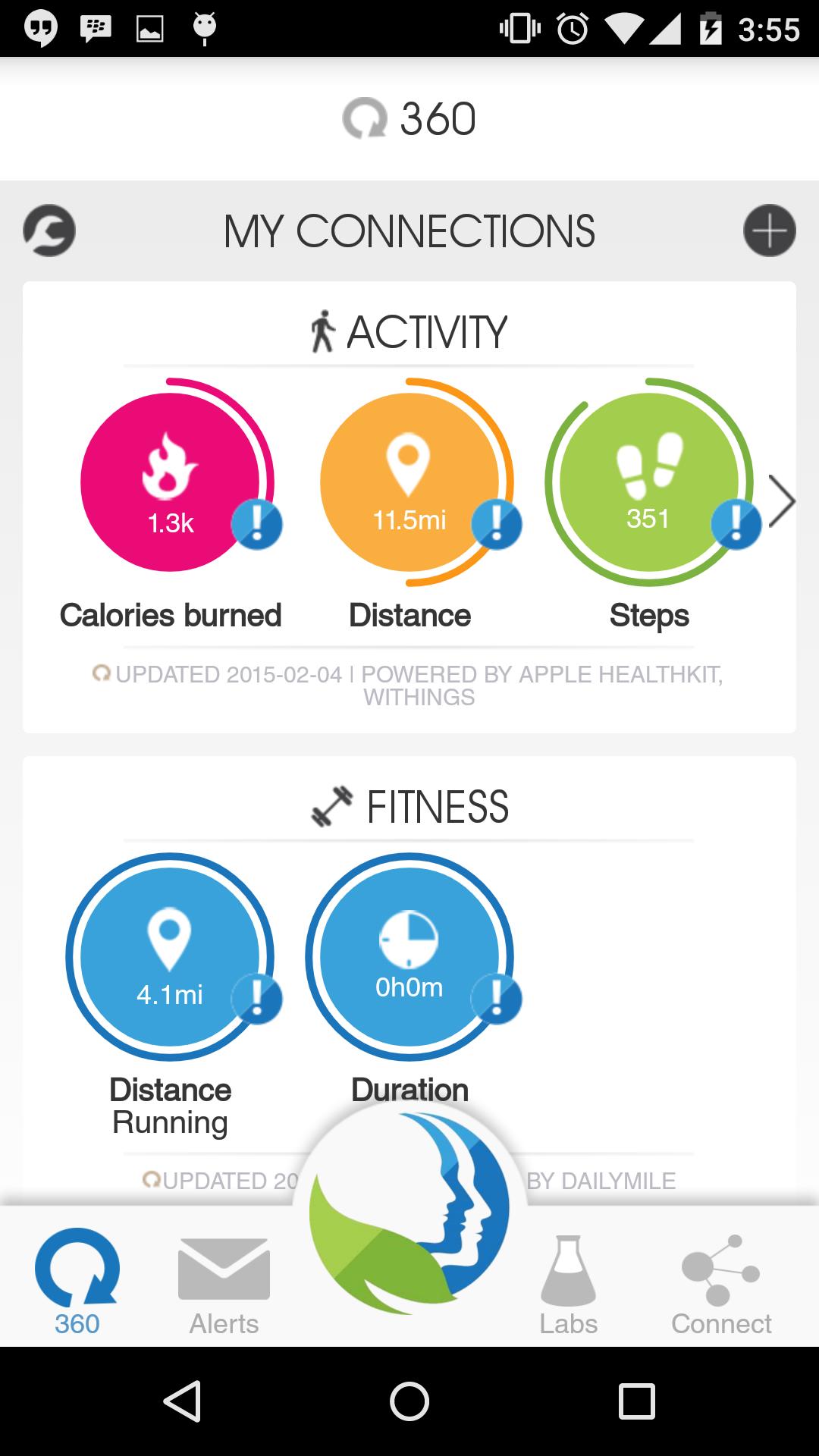Refresh My Connections data
Screen dimensions: 819x1456
49,231
